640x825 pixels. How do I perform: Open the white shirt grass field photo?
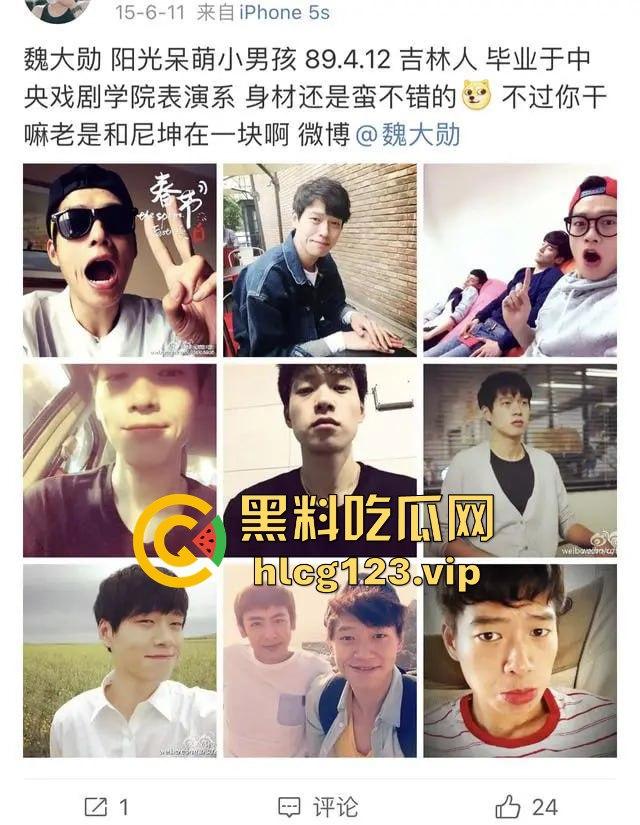[119, 660]
